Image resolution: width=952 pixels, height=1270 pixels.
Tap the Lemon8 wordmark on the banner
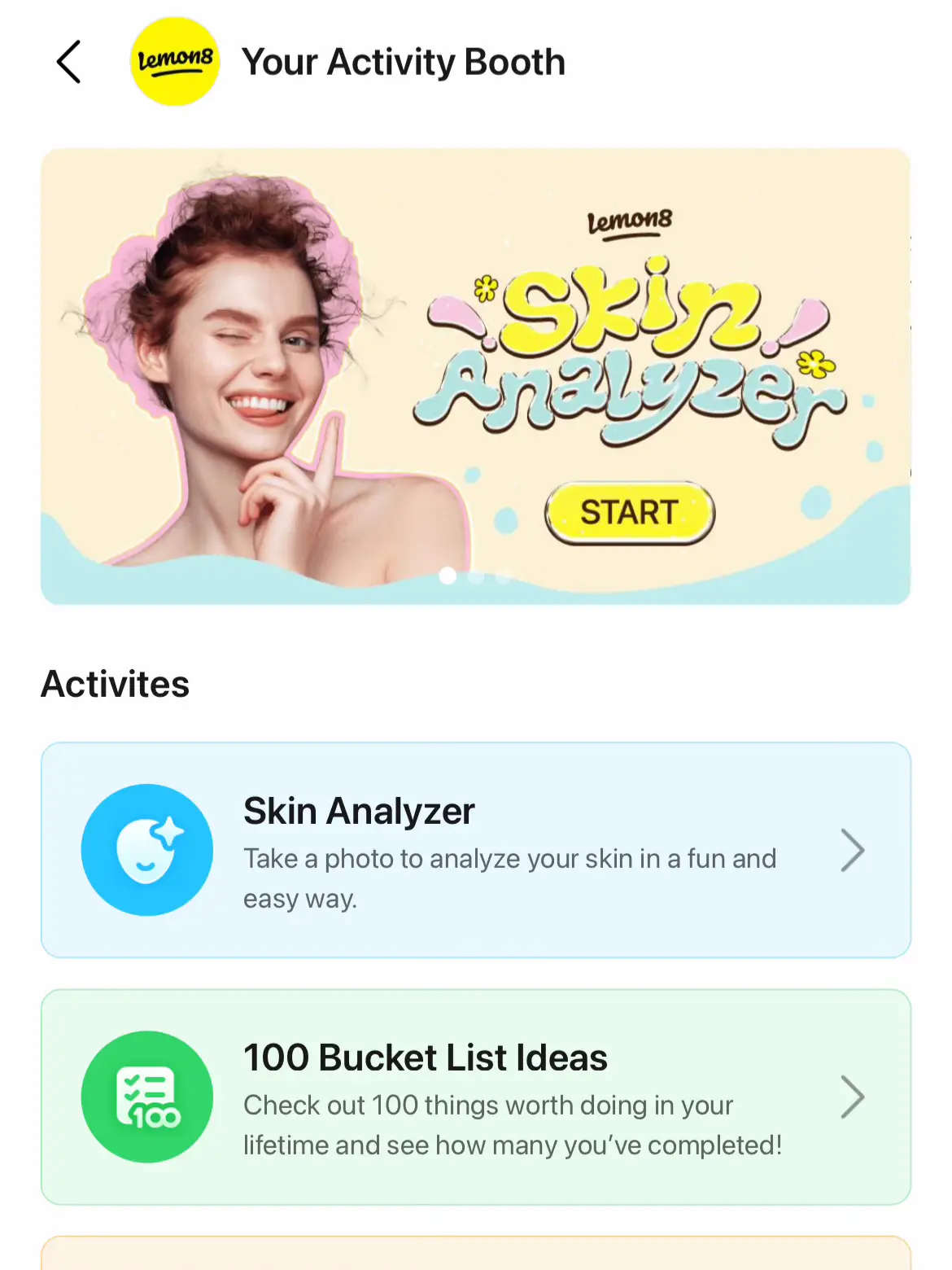point(631,221)
